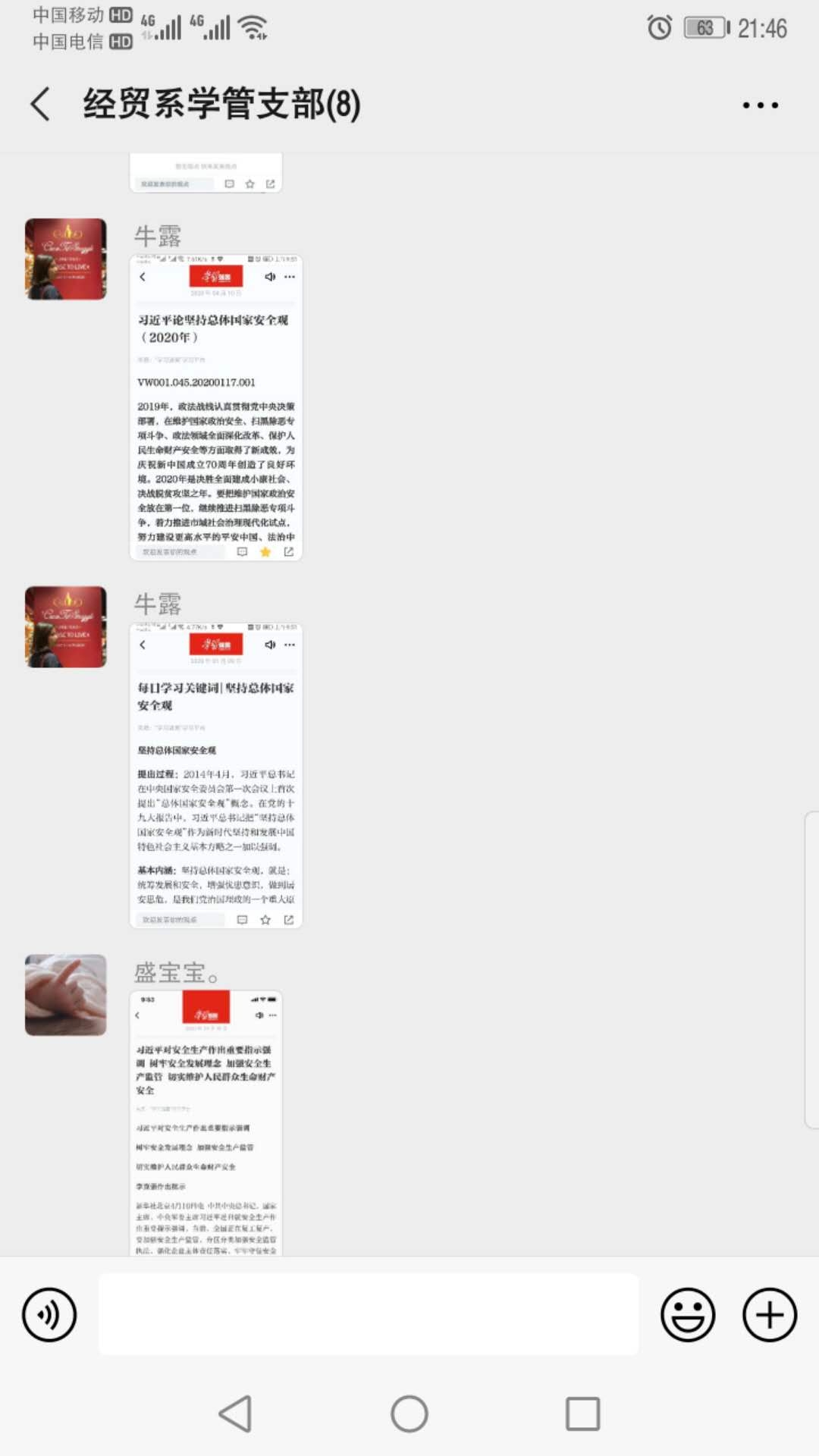Focus the message text field
Screen dimensions: 819x1456
(x=369, y=1315)
